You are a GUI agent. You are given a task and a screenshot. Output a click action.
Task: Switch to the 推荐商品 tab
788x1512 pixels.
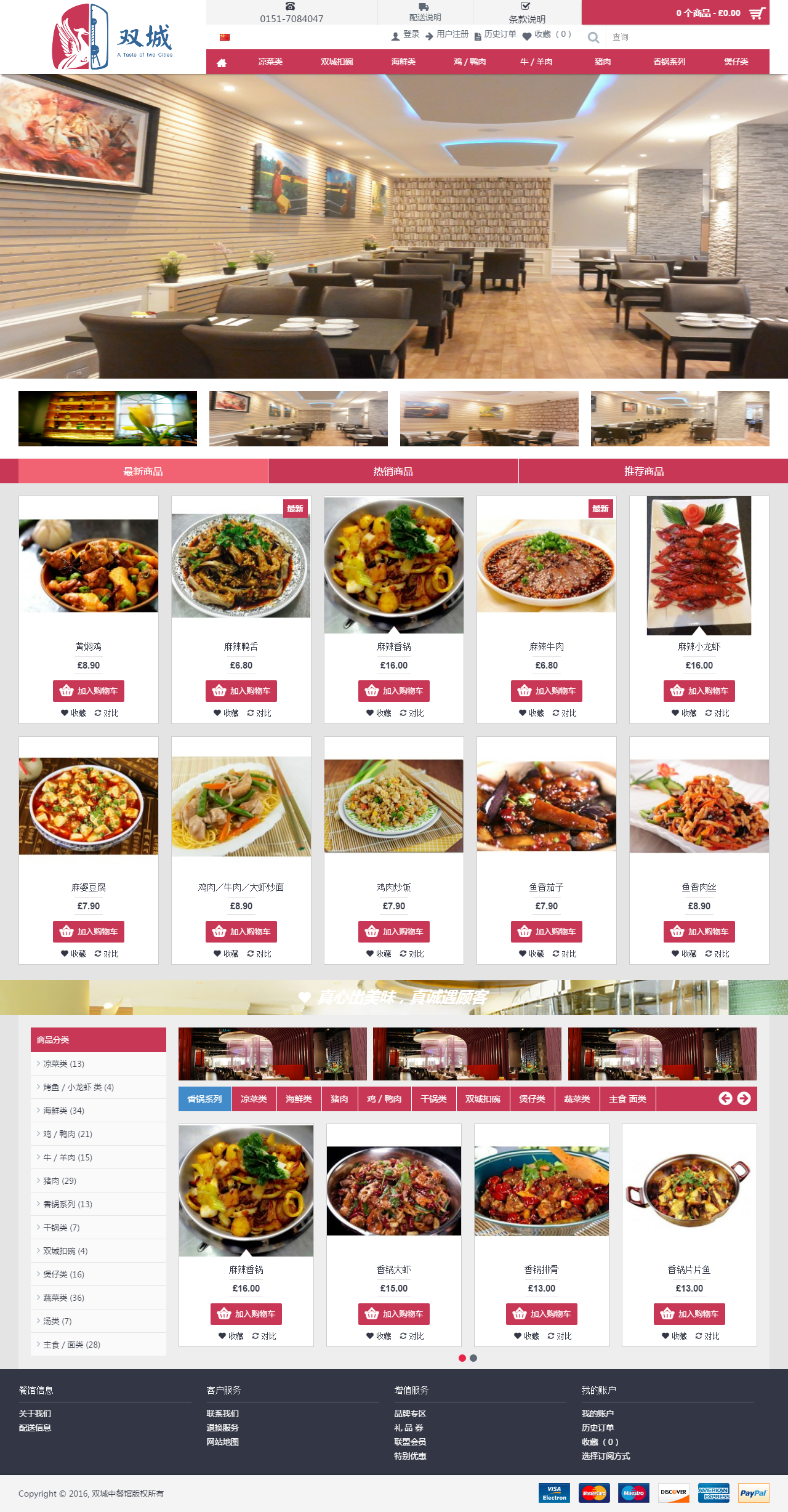(643, 472)
